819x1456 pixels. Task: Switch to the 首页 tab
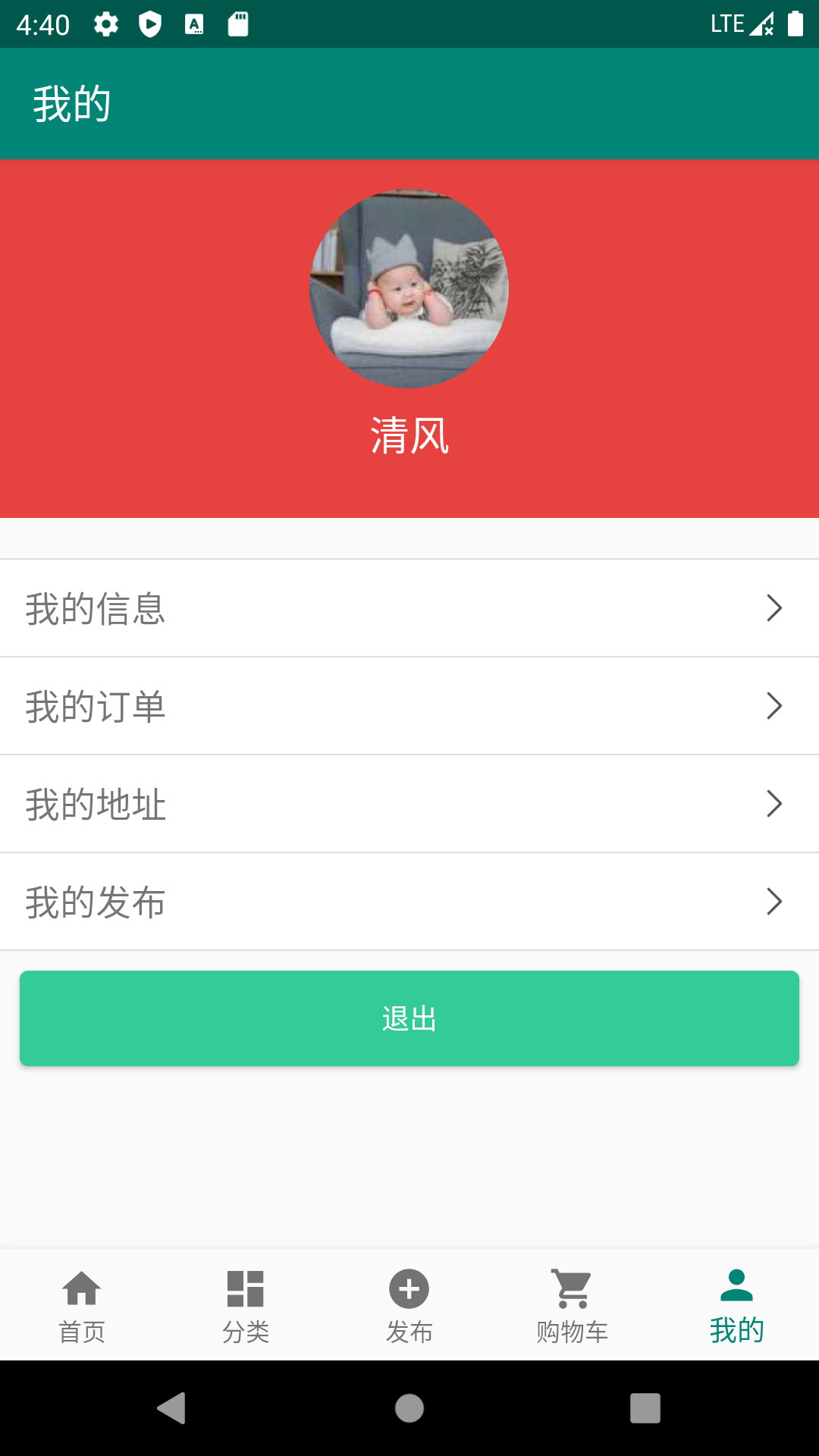click(x=82, y=1304)
